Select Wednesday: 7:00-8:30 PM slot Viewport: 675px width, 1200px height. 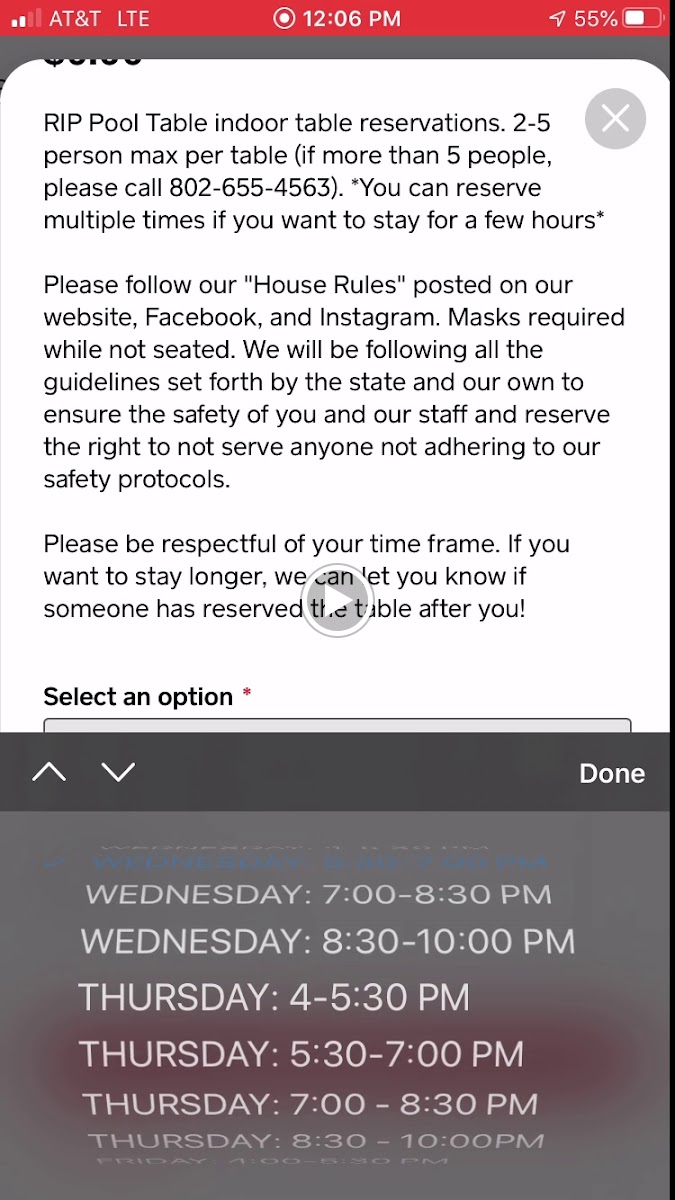click(x=318, y=894)
